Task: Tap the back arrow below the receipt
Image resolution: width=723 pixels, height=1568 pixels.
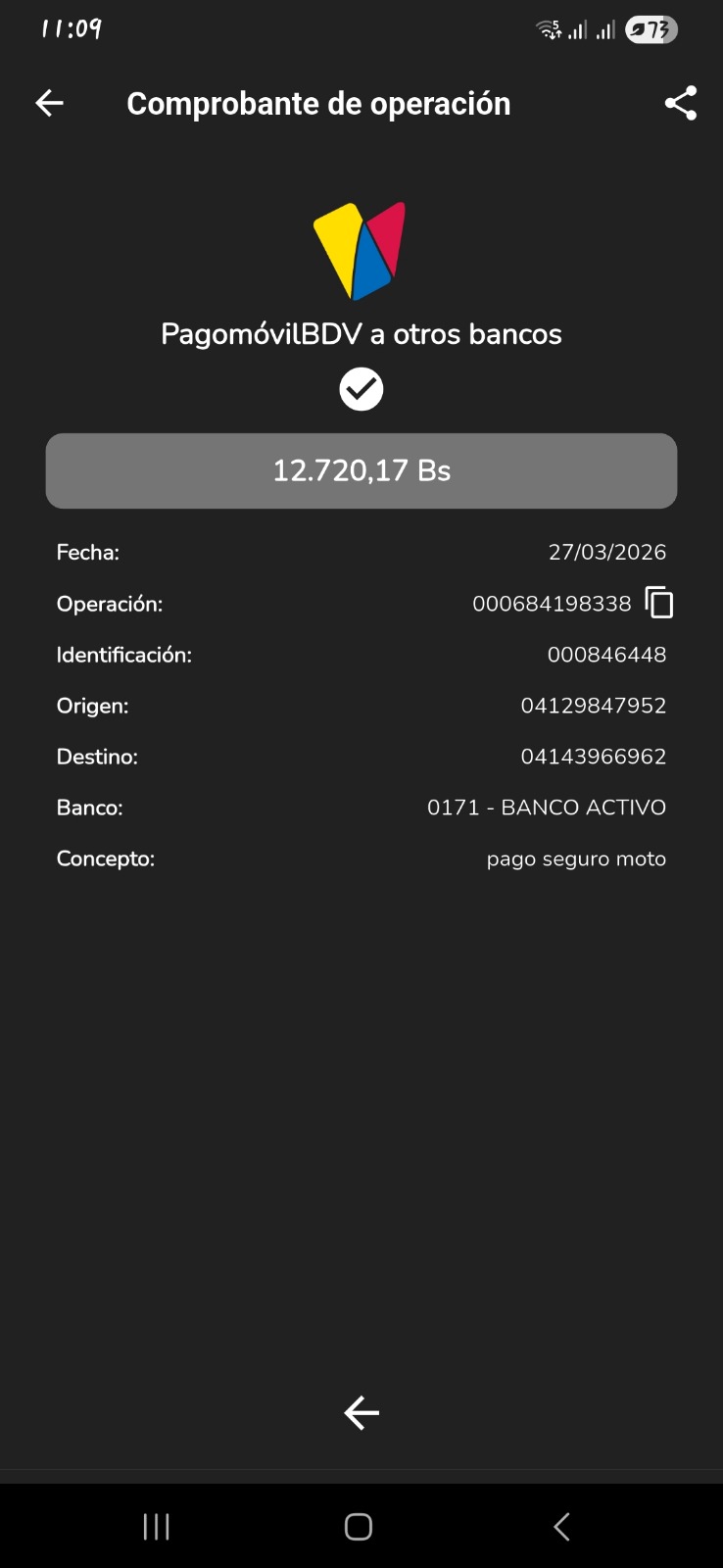Action: 361,1412
